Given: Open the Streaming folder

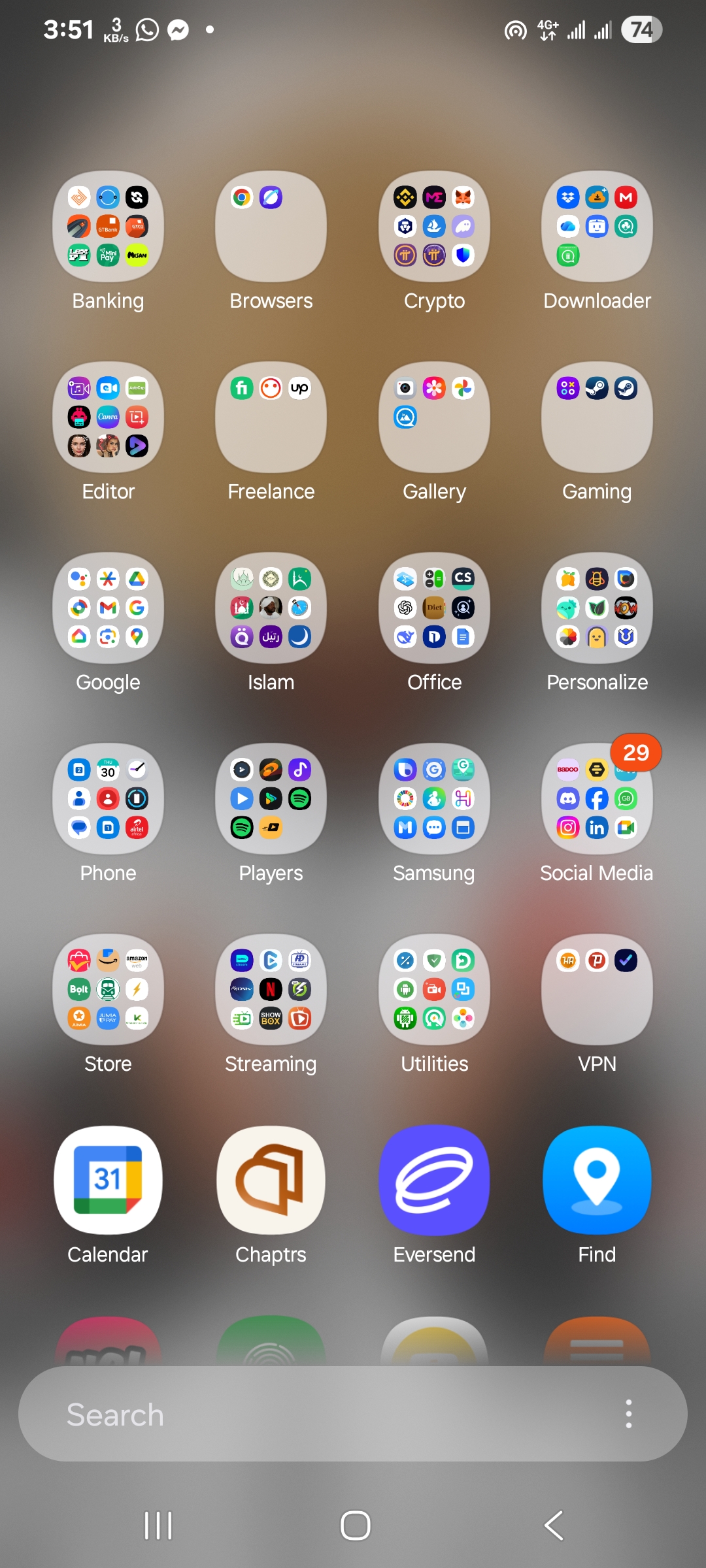Looking at the screenshot, I should tap(271, 990).
